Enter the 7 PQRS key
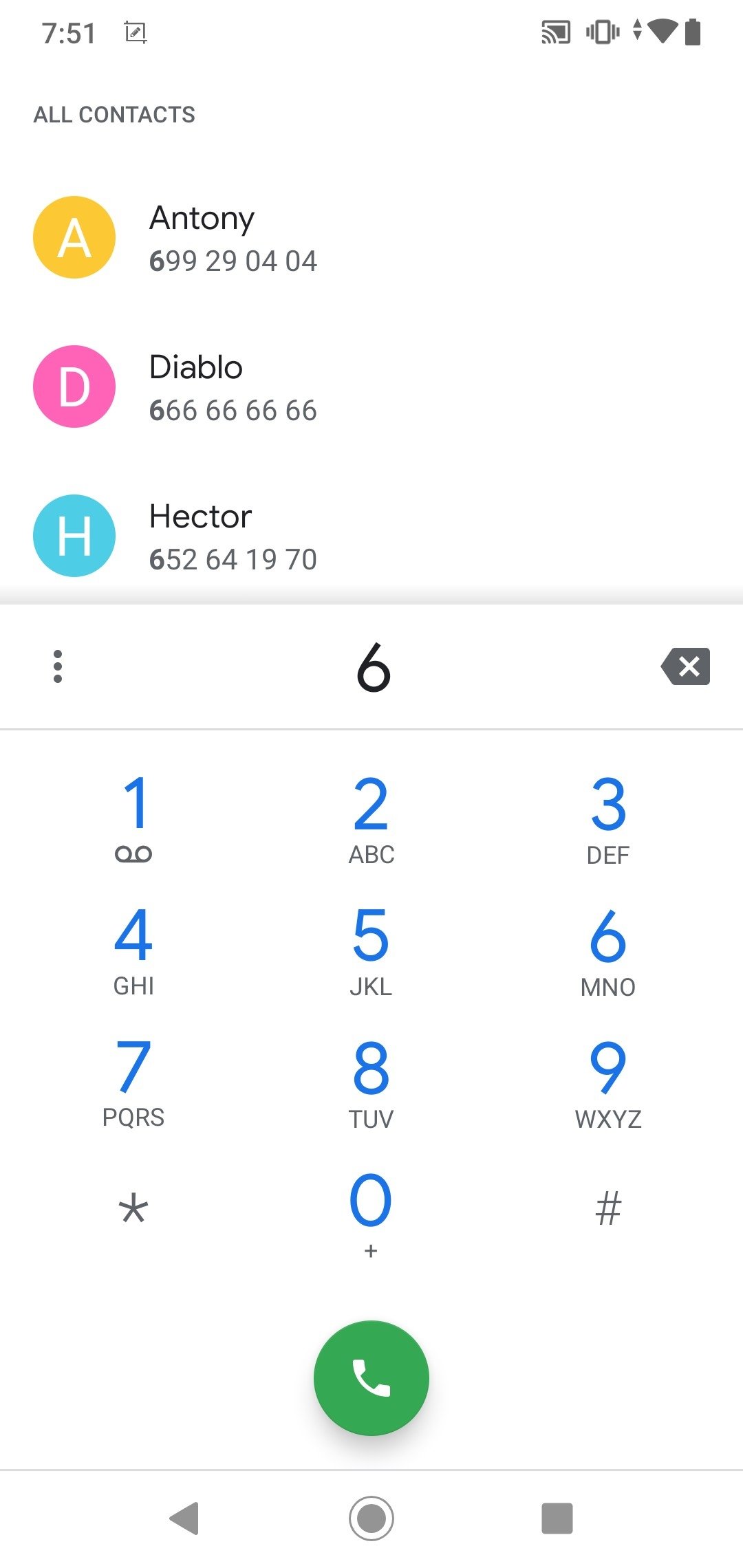Viewport: 743px width, 1568px height. click(x=133, y=1083)
